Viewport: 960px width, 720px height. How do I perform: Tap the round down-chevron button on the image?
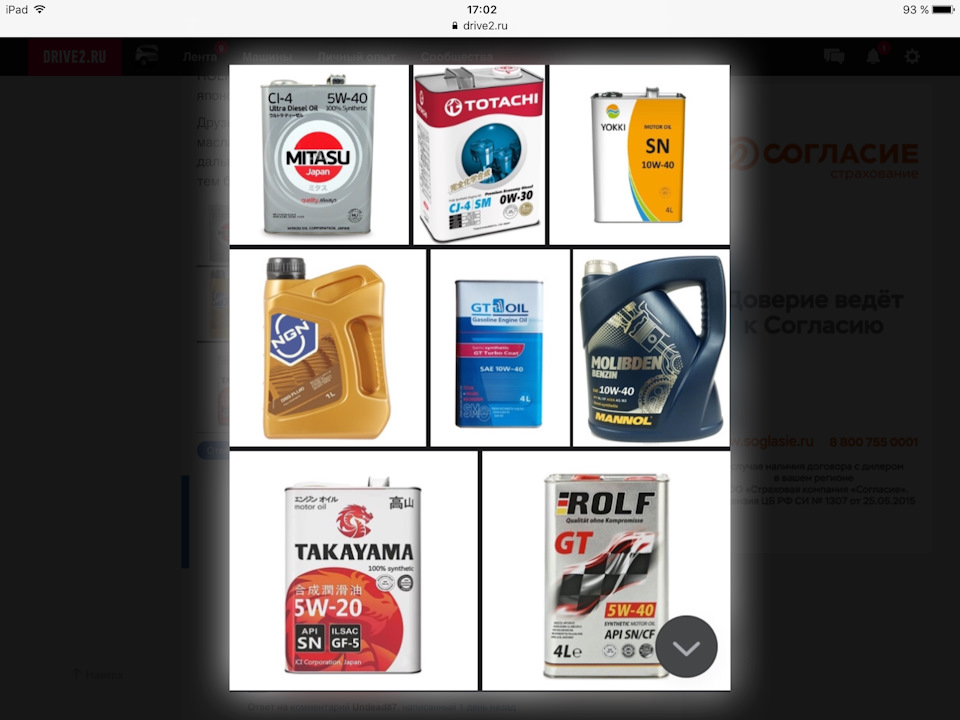687,647
